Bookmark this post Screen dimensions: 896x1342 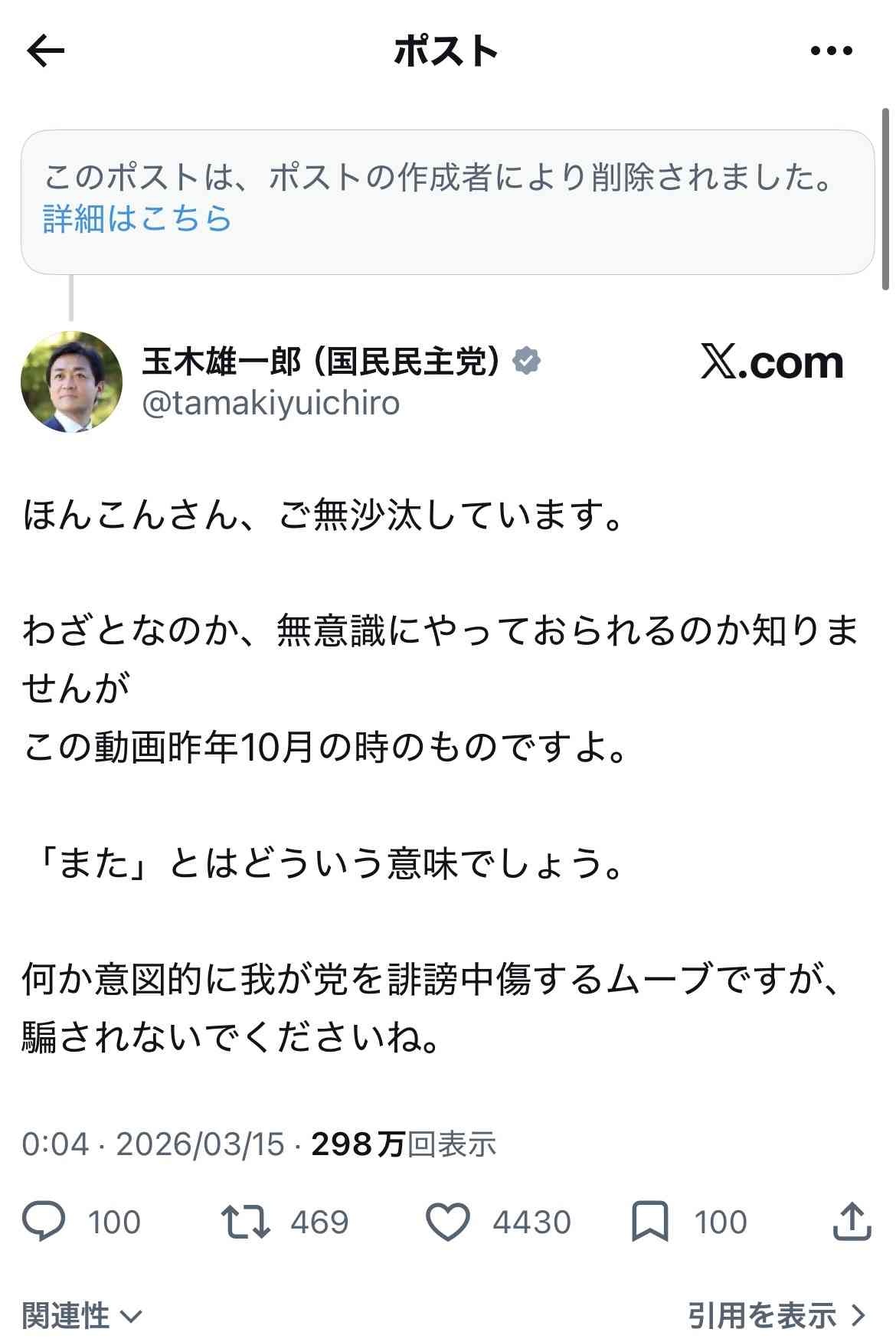tap(649, 1222)
